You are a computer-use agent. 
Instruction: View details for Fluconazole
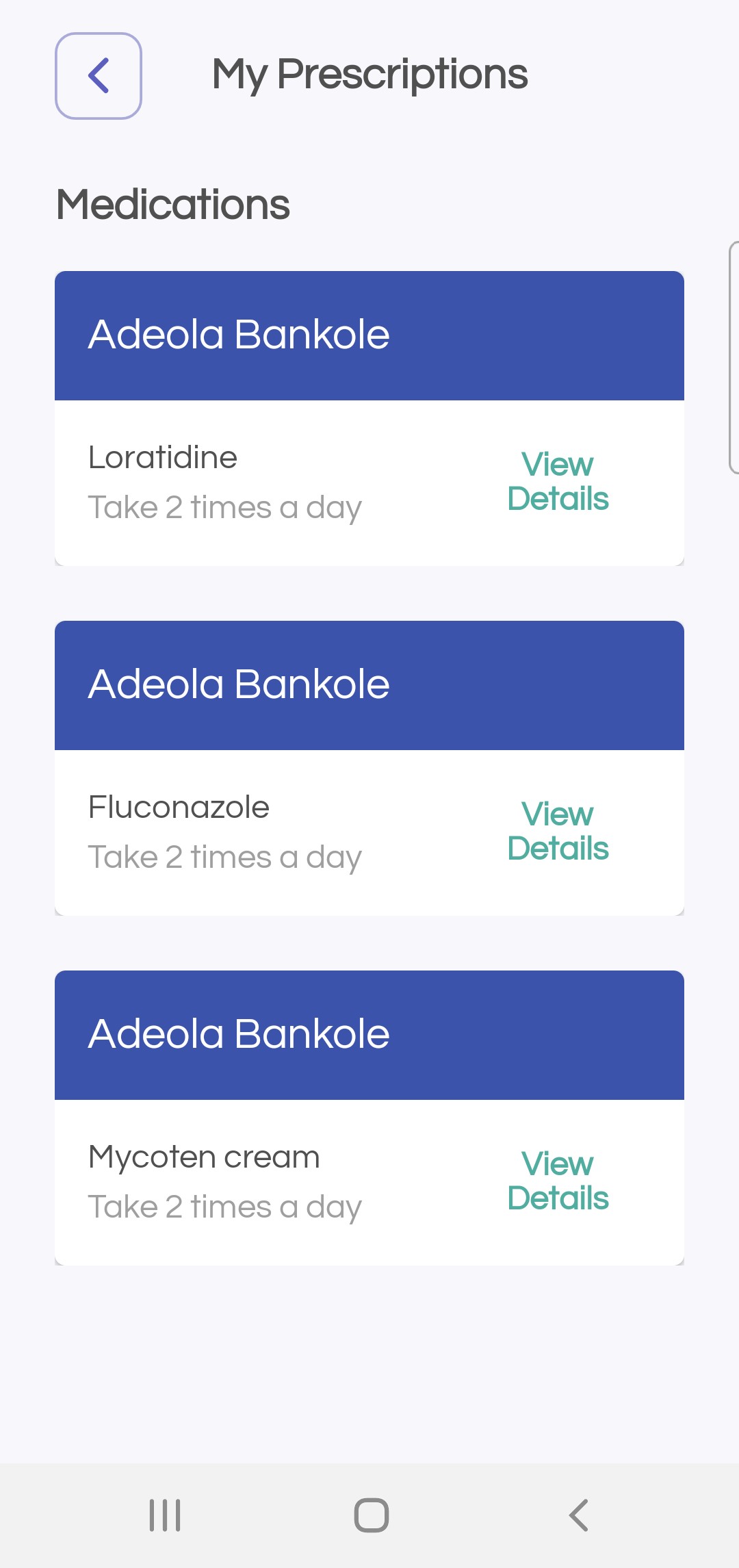[x=558, y=831]
